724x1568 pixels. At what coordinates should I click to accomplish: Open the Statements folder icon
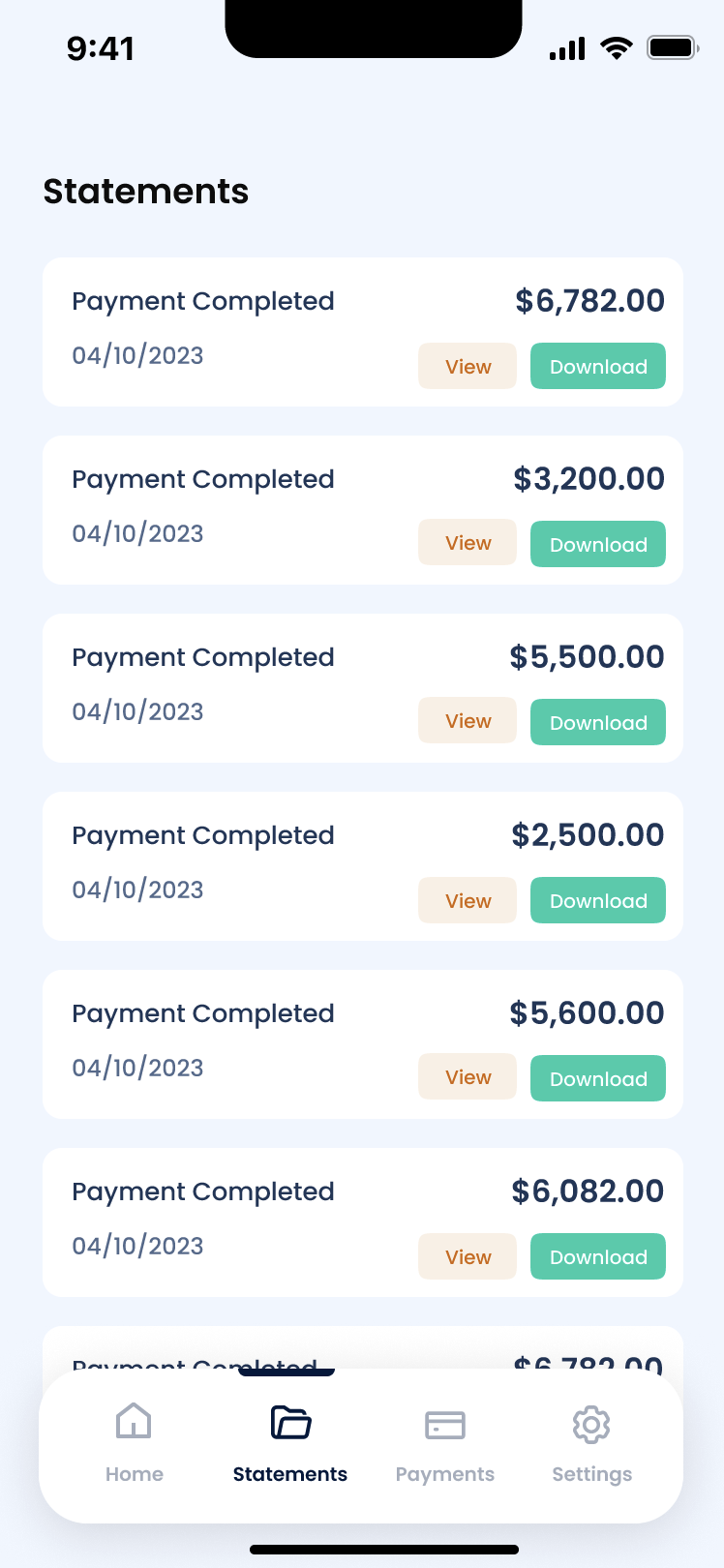(289, 1421)
